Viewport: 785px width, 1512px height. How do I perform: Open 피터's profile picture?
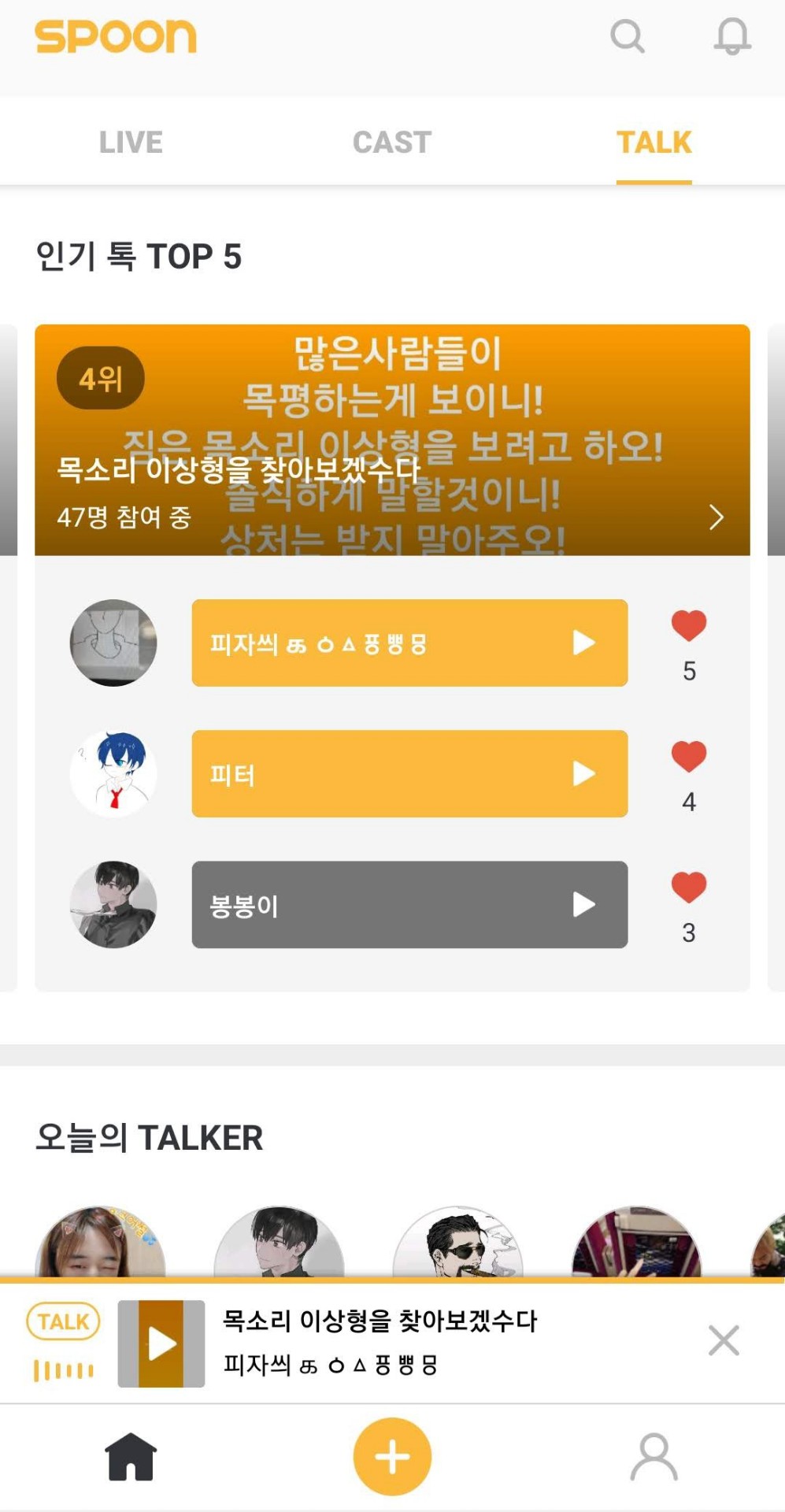[x=113, y=773]
